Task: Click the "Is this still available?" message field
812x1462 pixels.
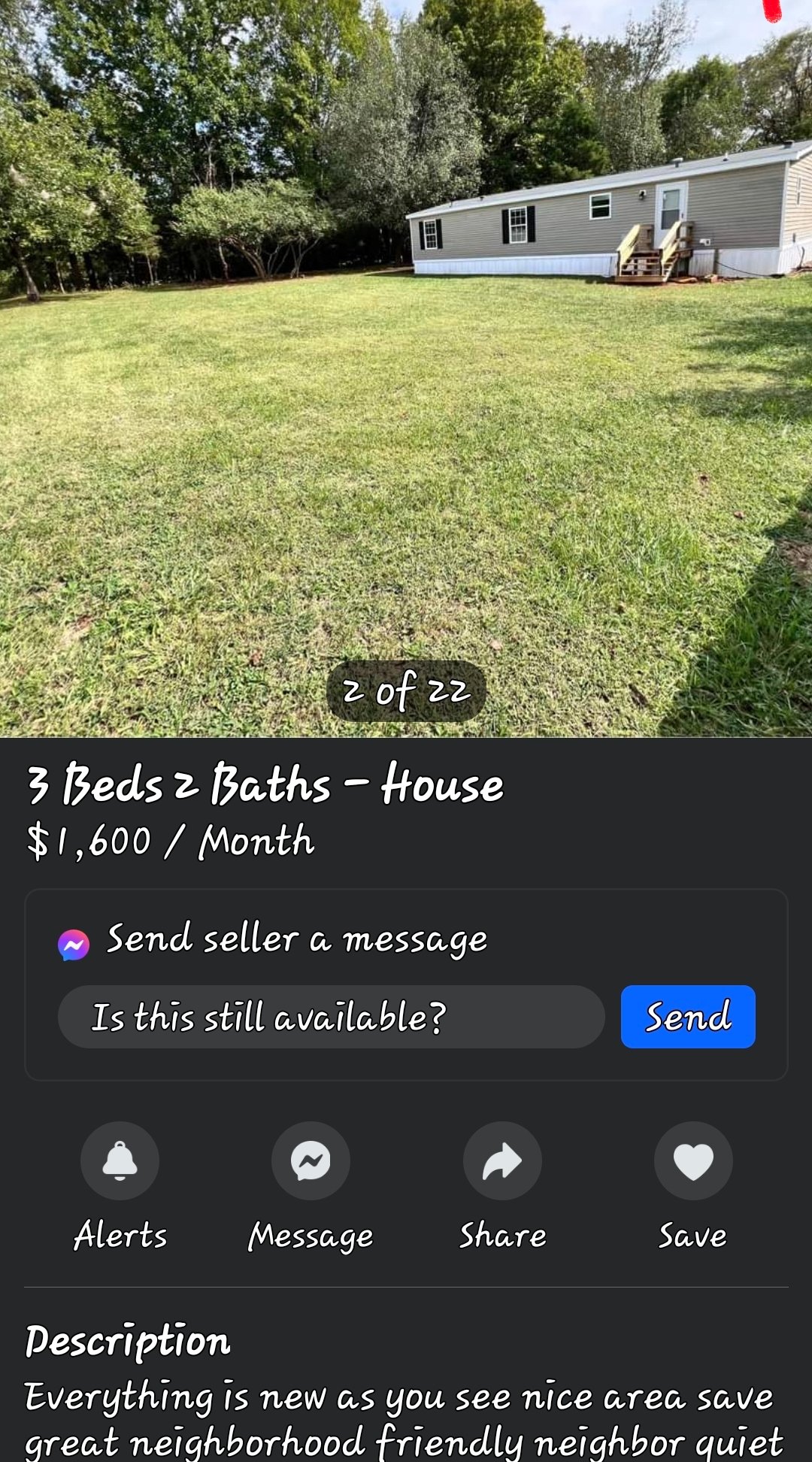Action: [331, 1018]
